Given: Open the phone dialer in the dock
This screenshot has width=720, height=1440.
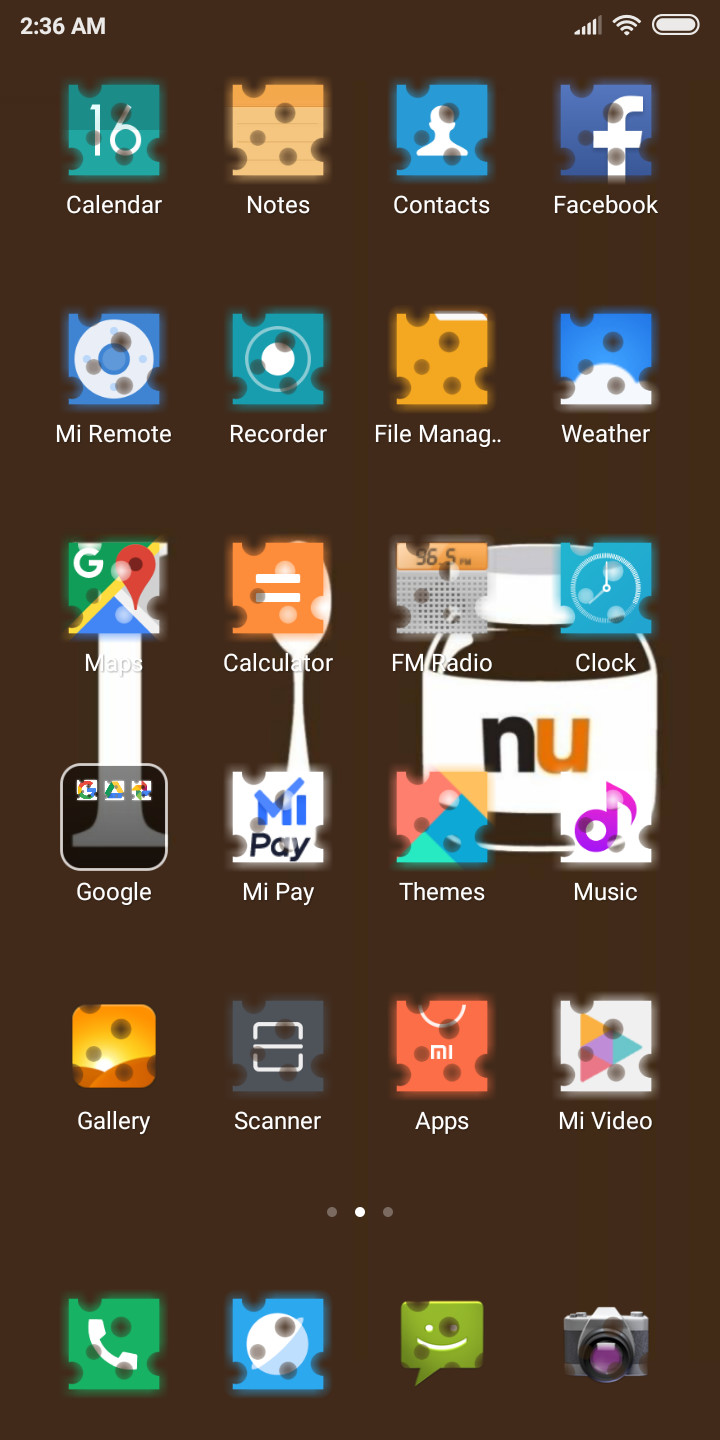Looking at the screenshot, I should tap(114, 1345).
